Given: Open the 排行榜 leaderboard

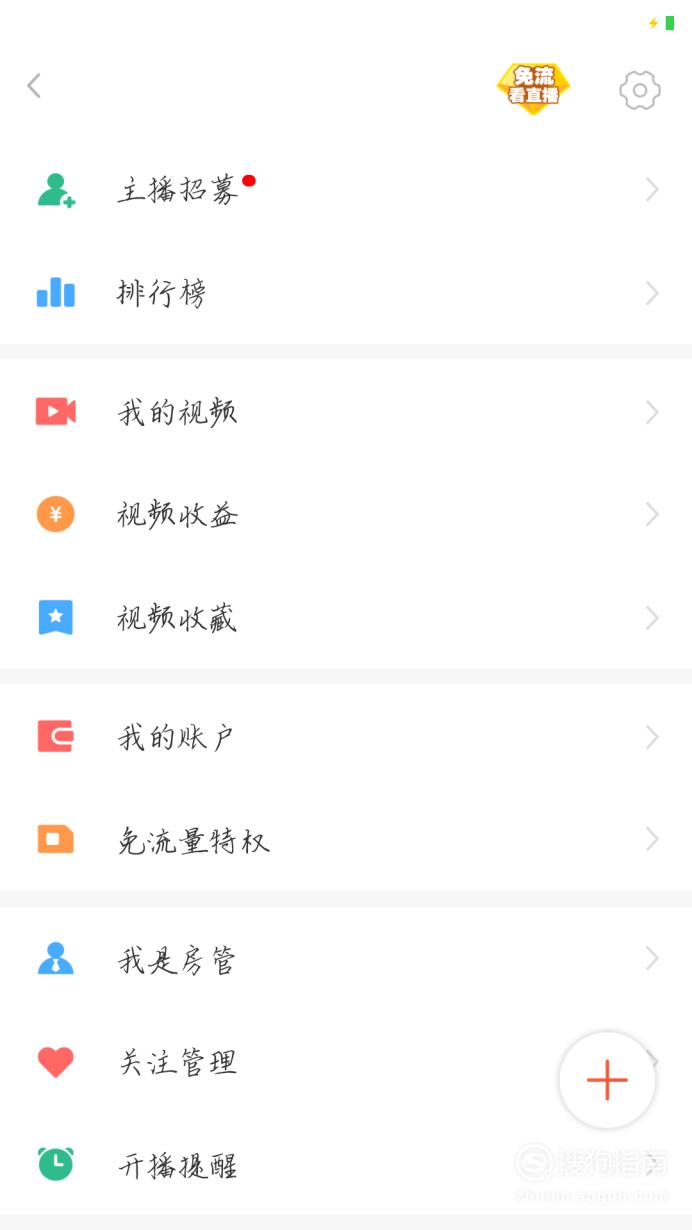Looking at the screenshot, I should pos(346,293).
